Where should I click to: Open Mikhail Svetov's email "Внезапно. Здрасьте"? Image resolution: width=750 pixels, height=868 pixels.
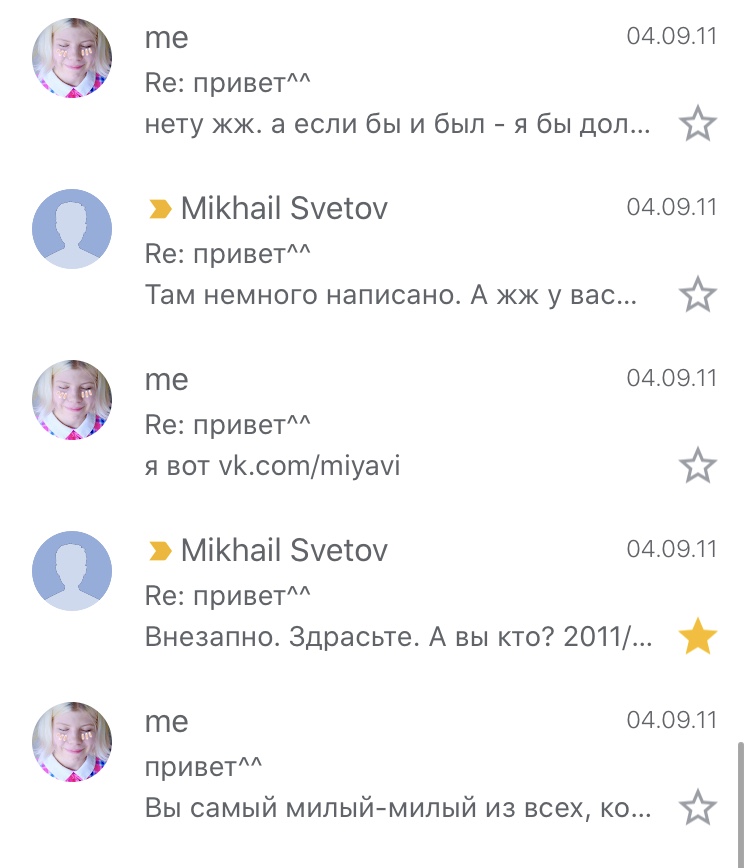[x=398, y=637]
